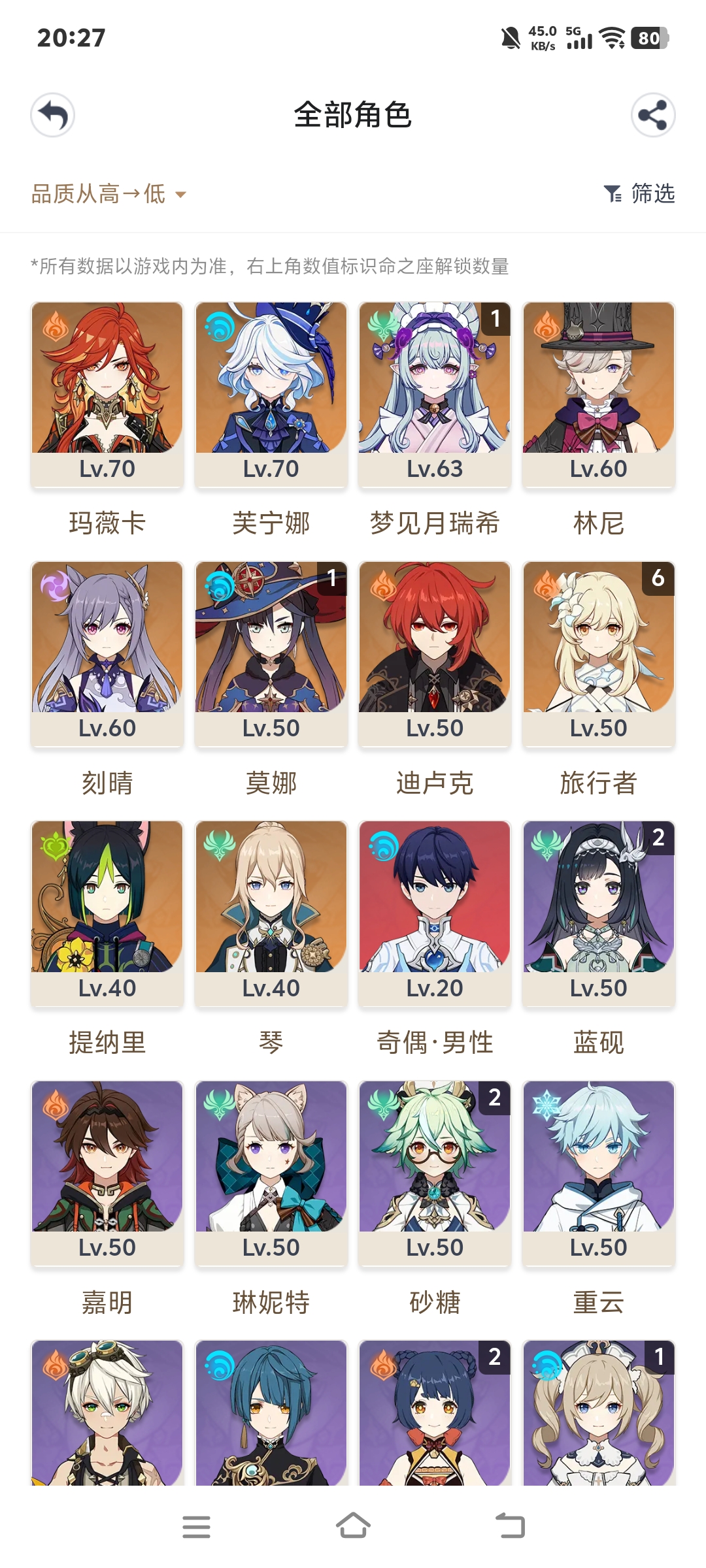Go back using the return arrow
The image size is (706, 1568).
(x=52, y=116)
